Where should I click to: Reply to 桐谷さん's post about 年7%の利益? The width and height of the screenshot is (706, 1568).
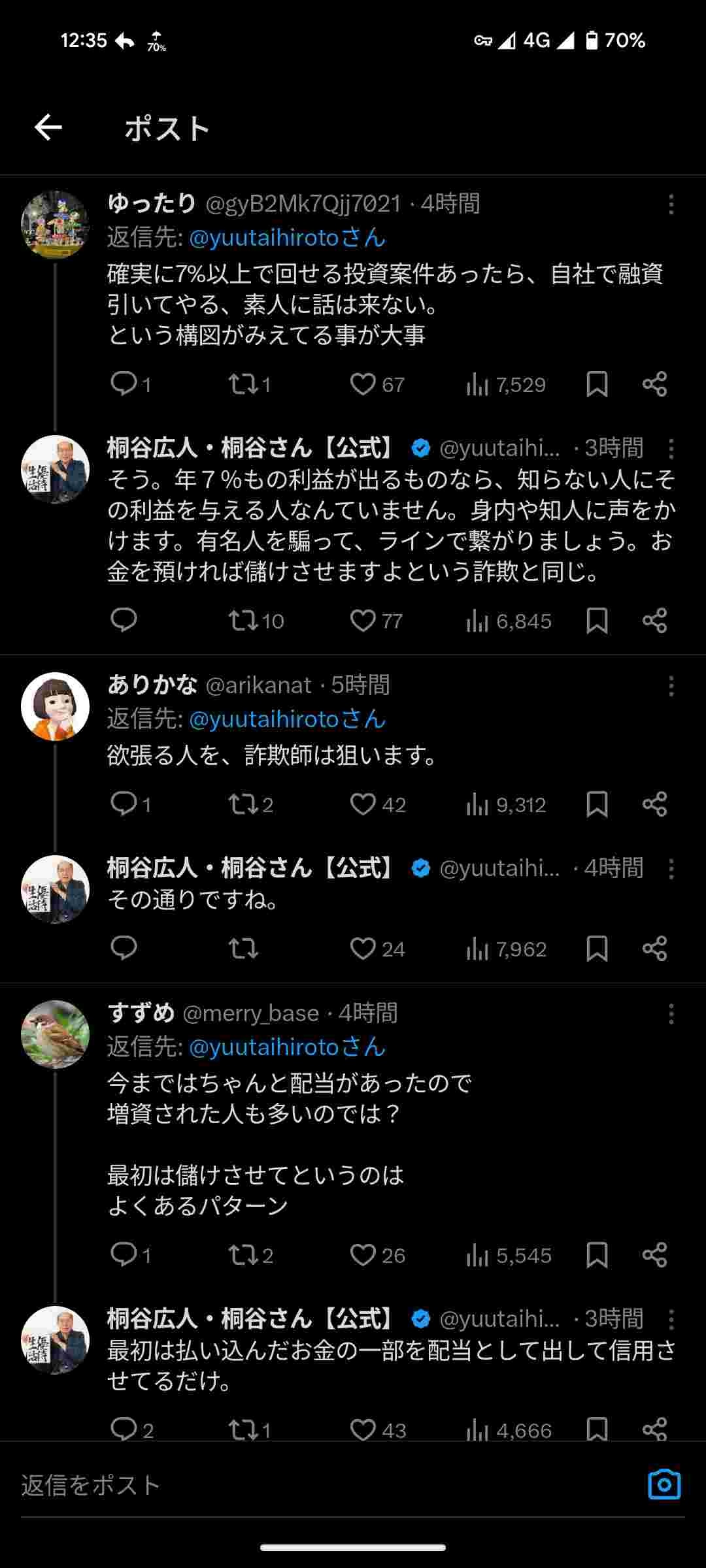pos(124,620)
